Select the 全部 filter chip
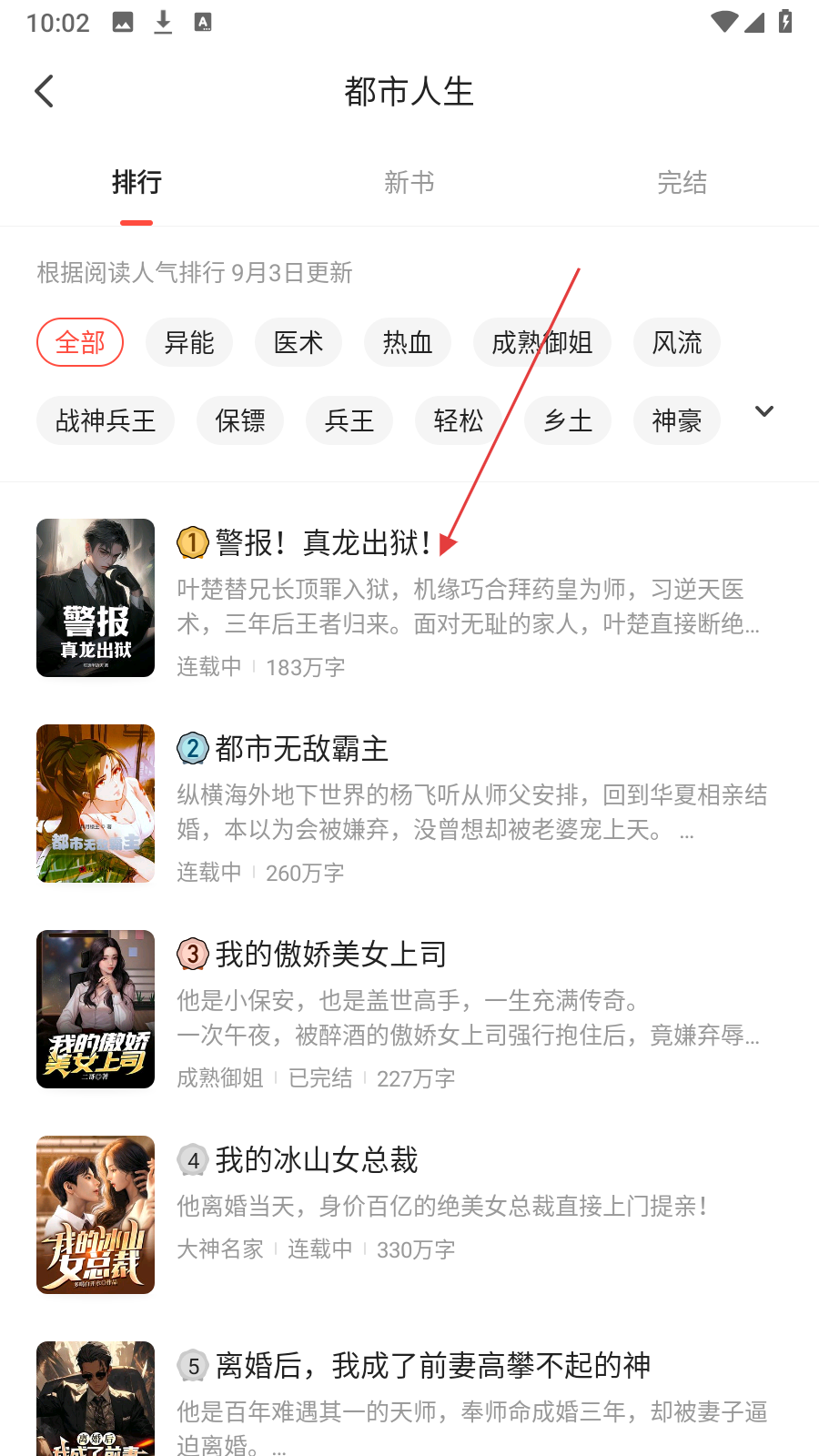Viewport: 819px width, 1456px height. tap(80, 343)
